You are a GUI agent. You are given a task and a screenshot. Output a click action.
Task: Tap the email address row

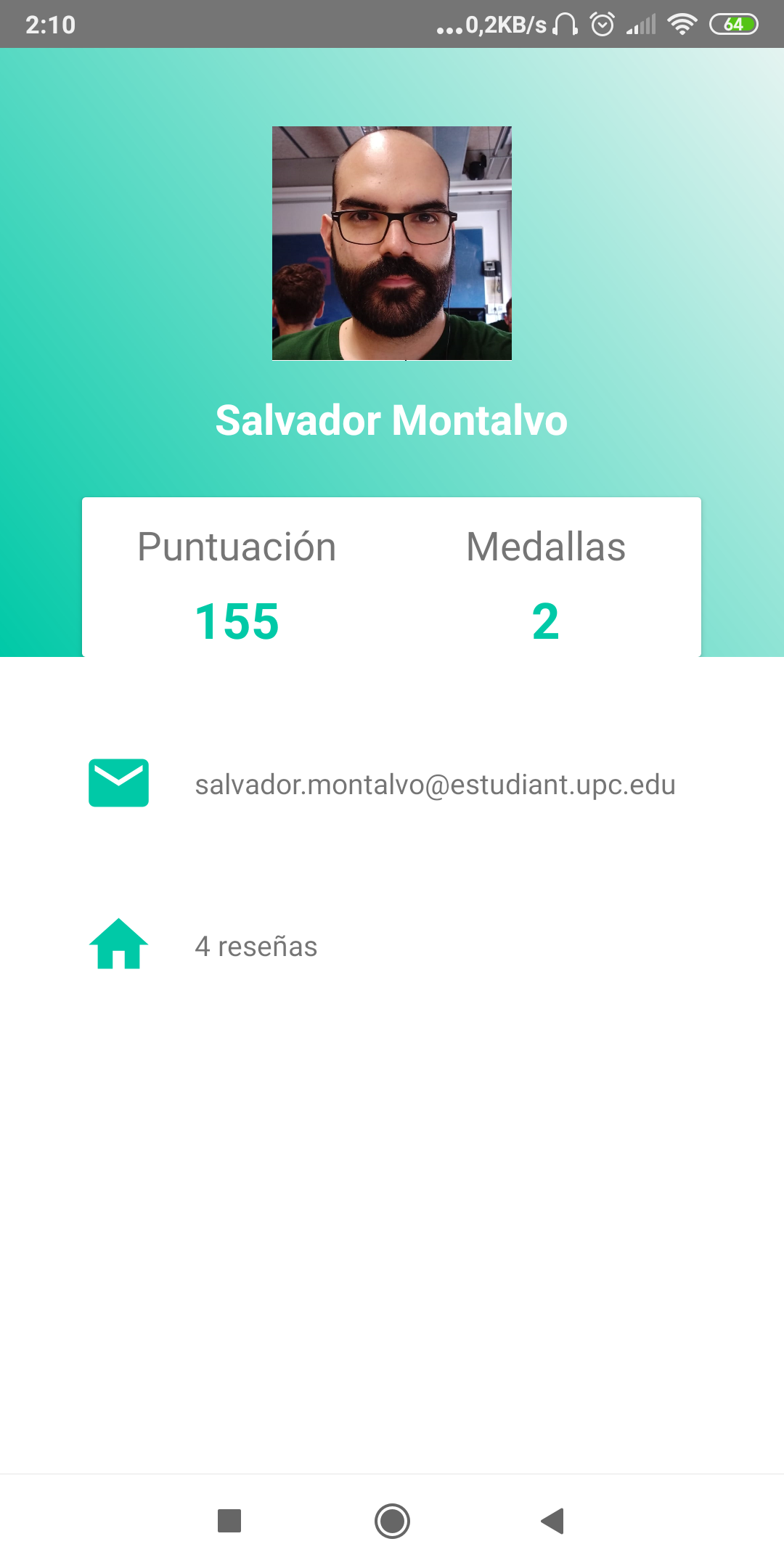(x=434, y=784)
